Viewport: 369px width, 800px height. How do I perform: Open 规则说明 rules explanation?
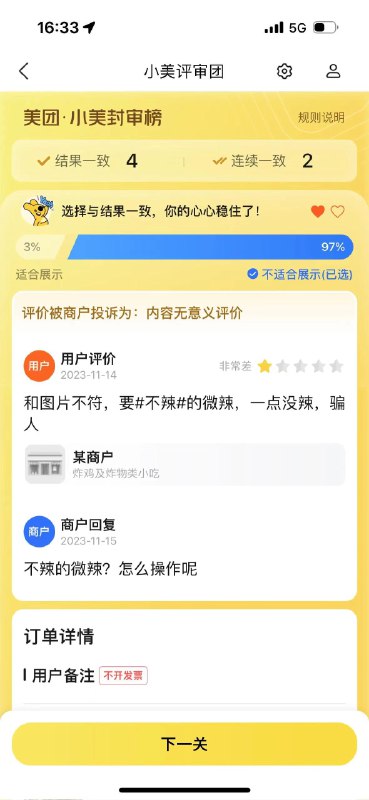point(321,118)
